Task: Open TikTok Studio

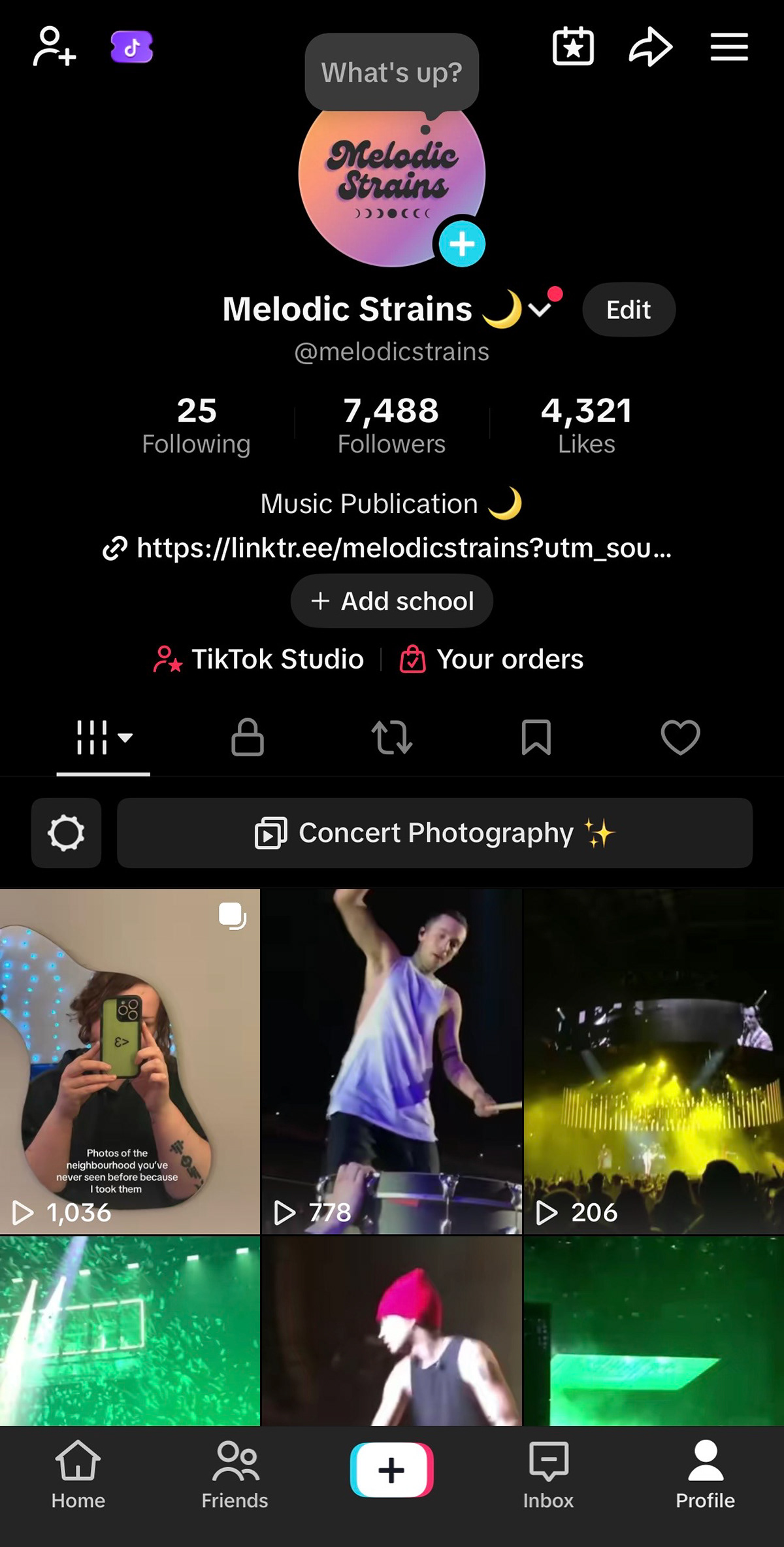Action: 259,659
